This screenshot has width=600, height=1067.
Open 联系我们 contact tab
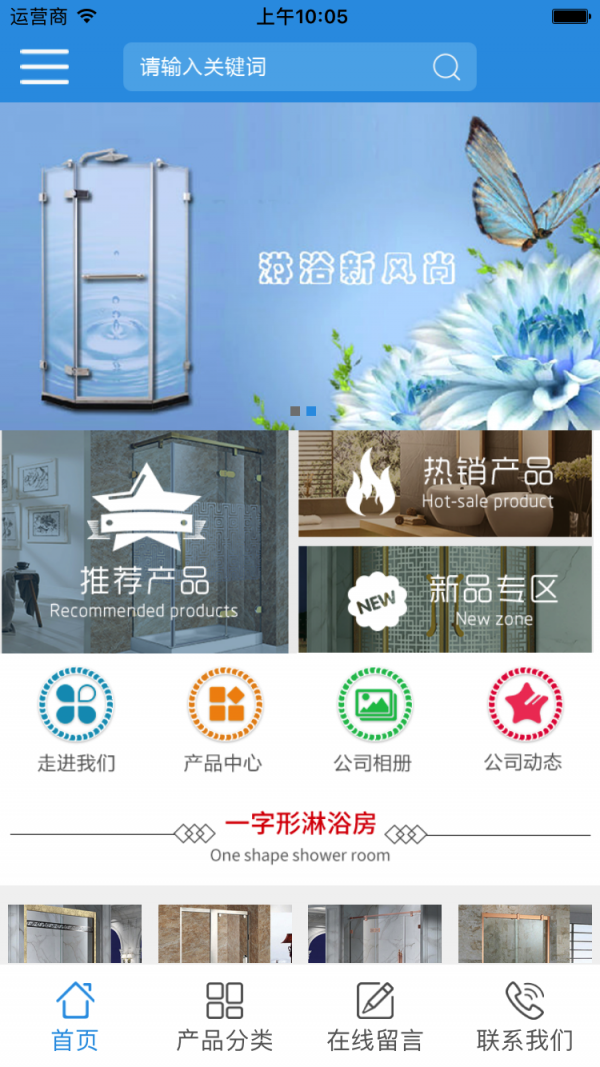pyautogui.click(x=524, y=1016)
